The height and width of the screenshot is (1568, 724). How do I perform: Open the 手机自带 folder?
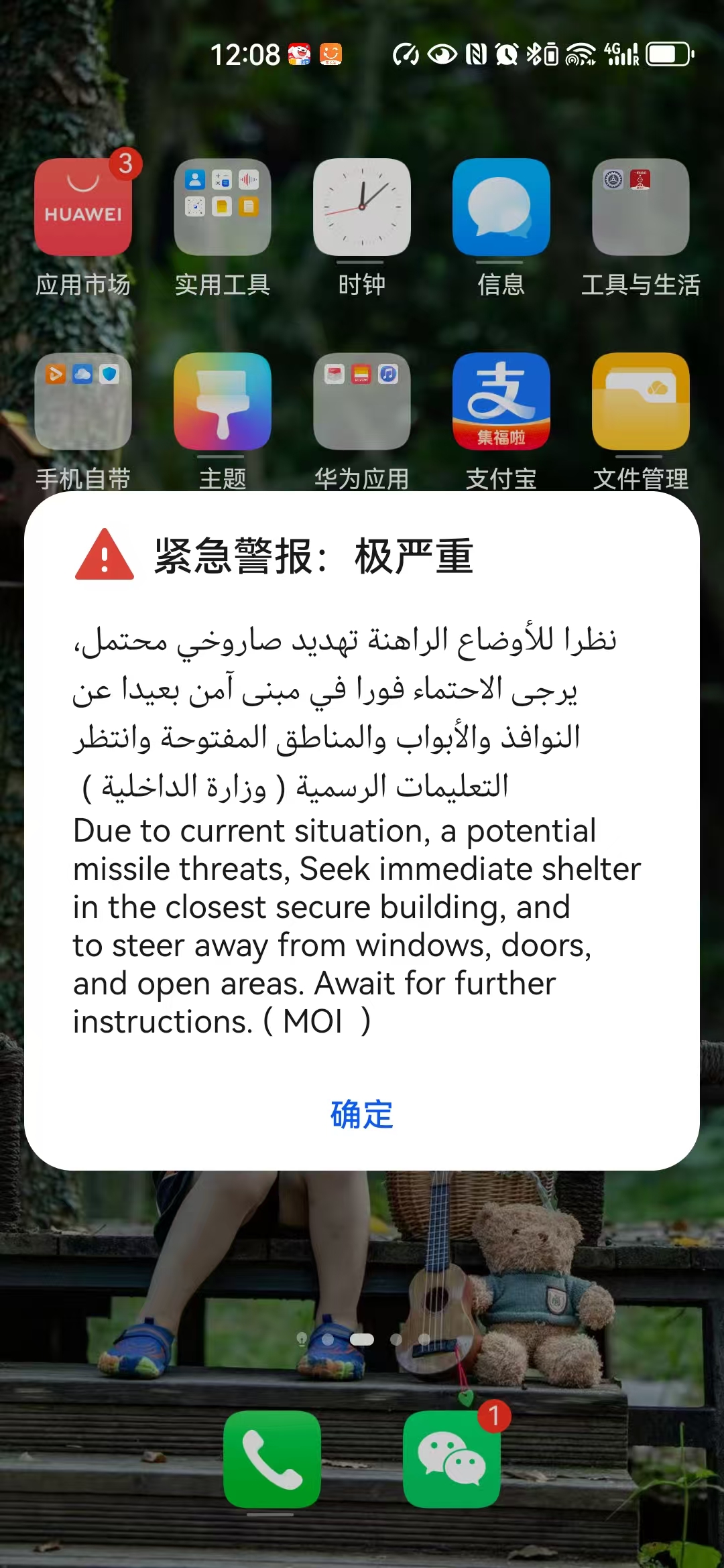tap(83, 402)
